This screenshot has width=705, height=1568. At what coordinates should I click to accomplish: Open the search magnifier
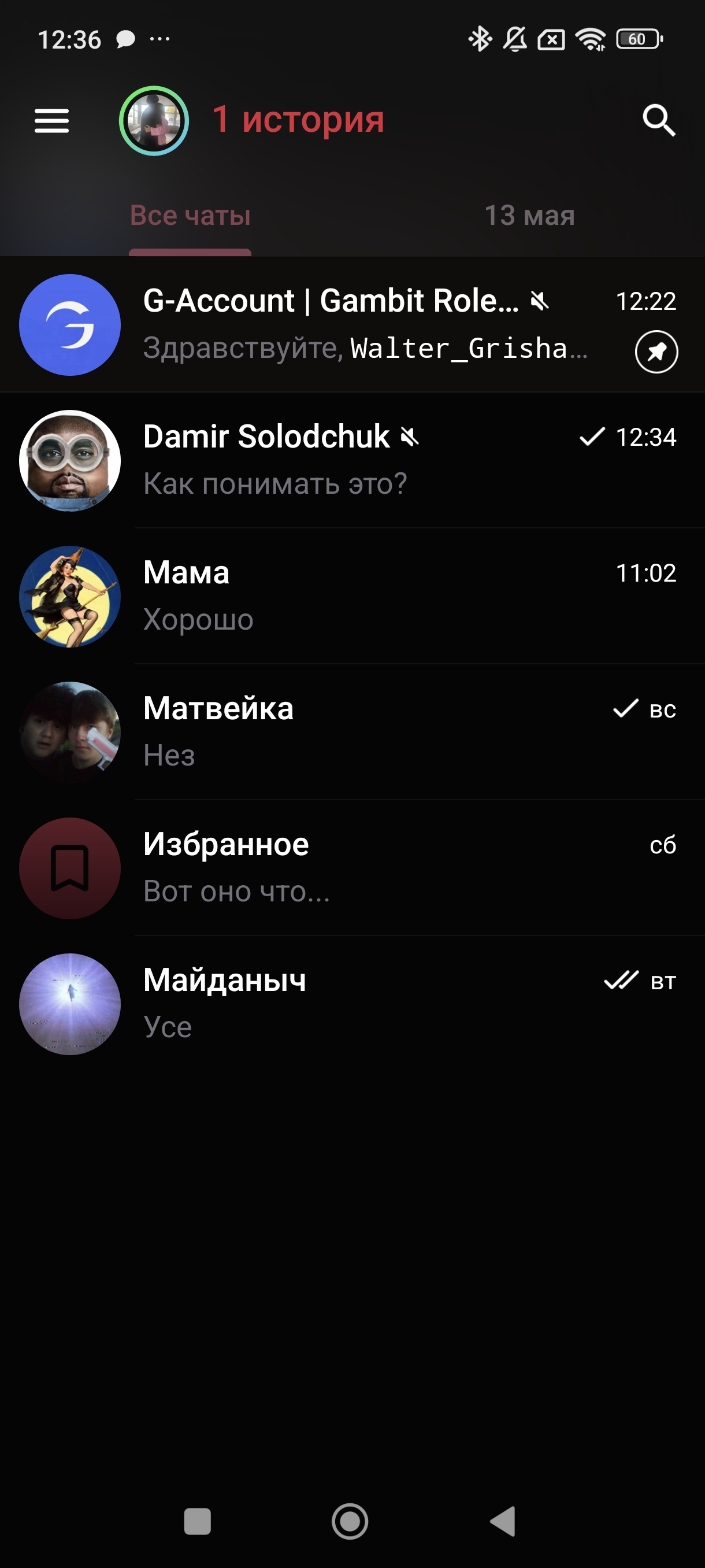click(x=659, y=120)
